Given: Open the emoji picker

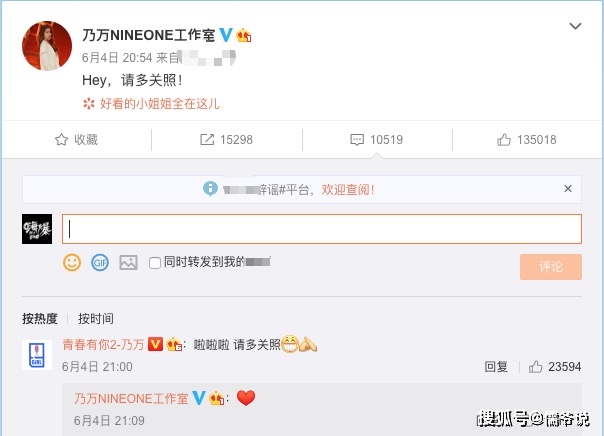Looking at the screenshot, I should click(x=72, y=262).
